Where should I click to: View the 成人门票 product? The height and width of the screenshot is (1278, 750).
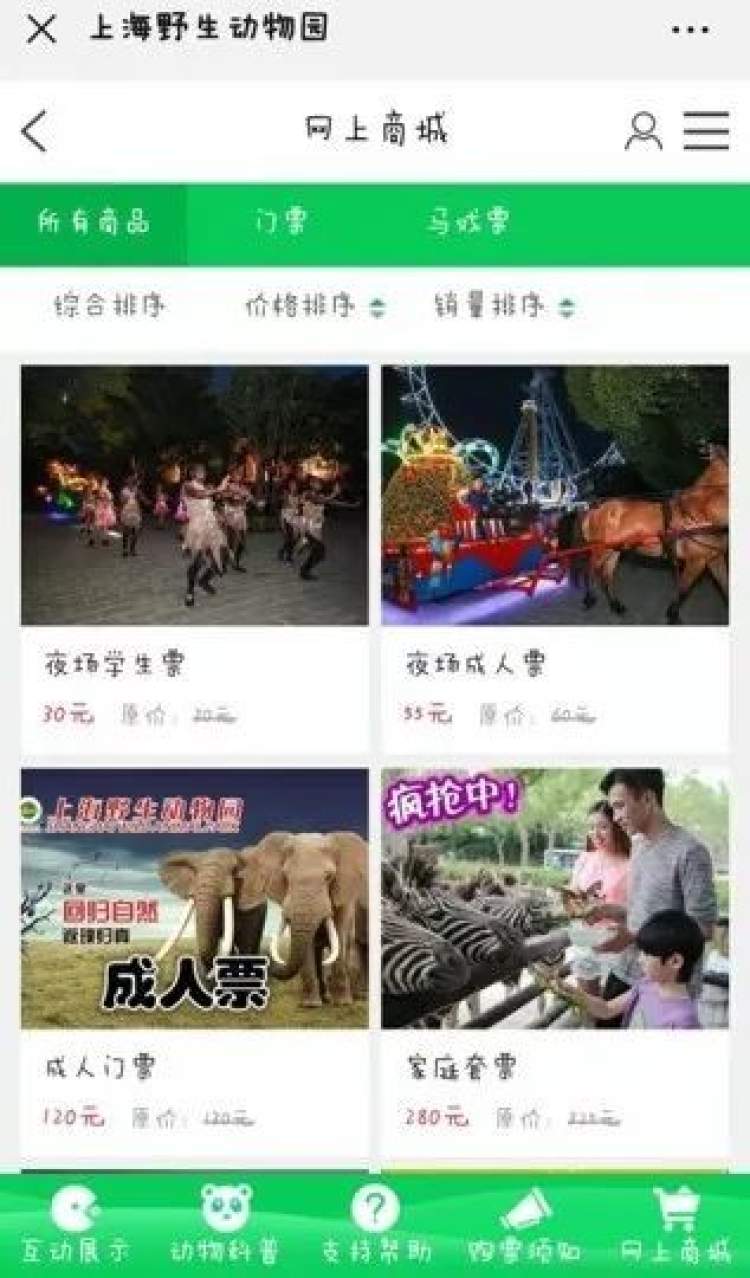195,960
